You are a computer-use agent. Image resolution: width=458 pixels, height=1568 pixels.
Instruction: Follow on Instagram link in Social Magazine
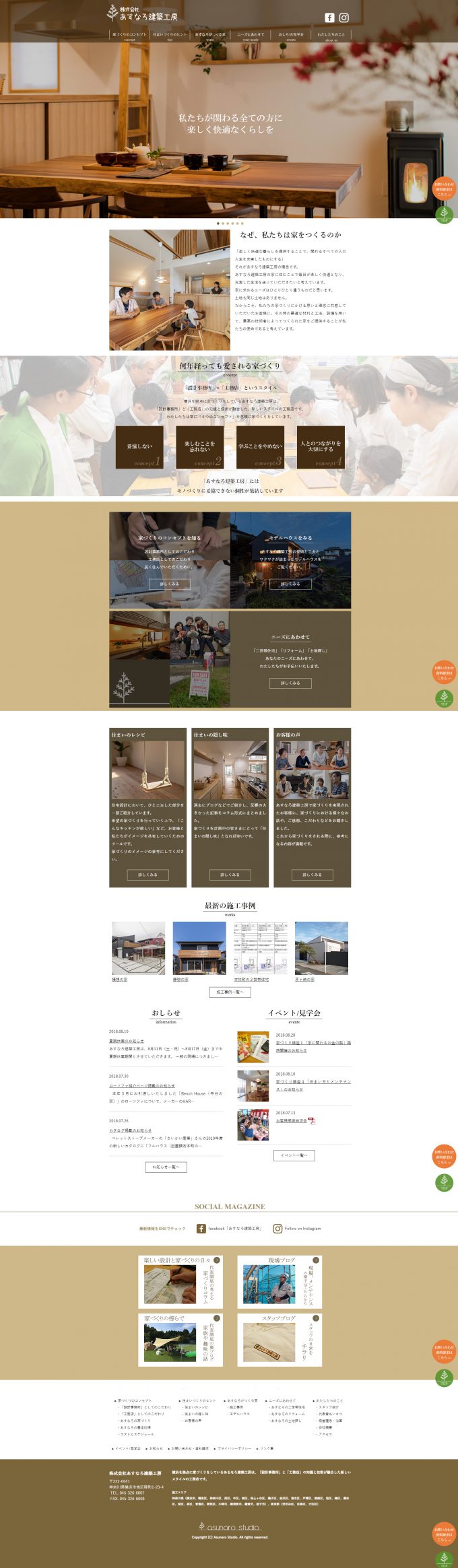[297, 1228]
